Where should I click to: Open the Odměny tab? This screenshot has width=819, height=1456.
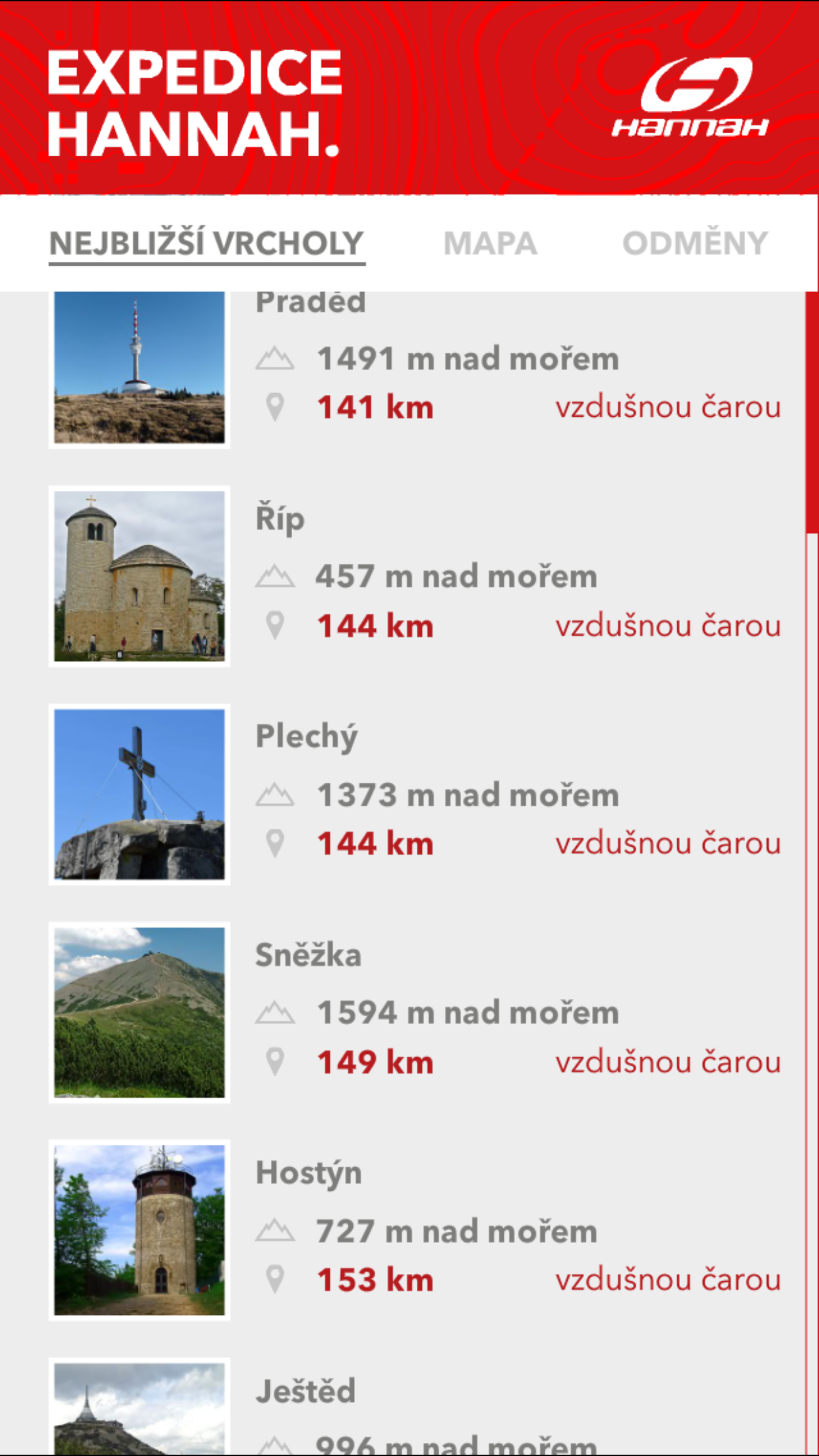[x=695, y=243]
